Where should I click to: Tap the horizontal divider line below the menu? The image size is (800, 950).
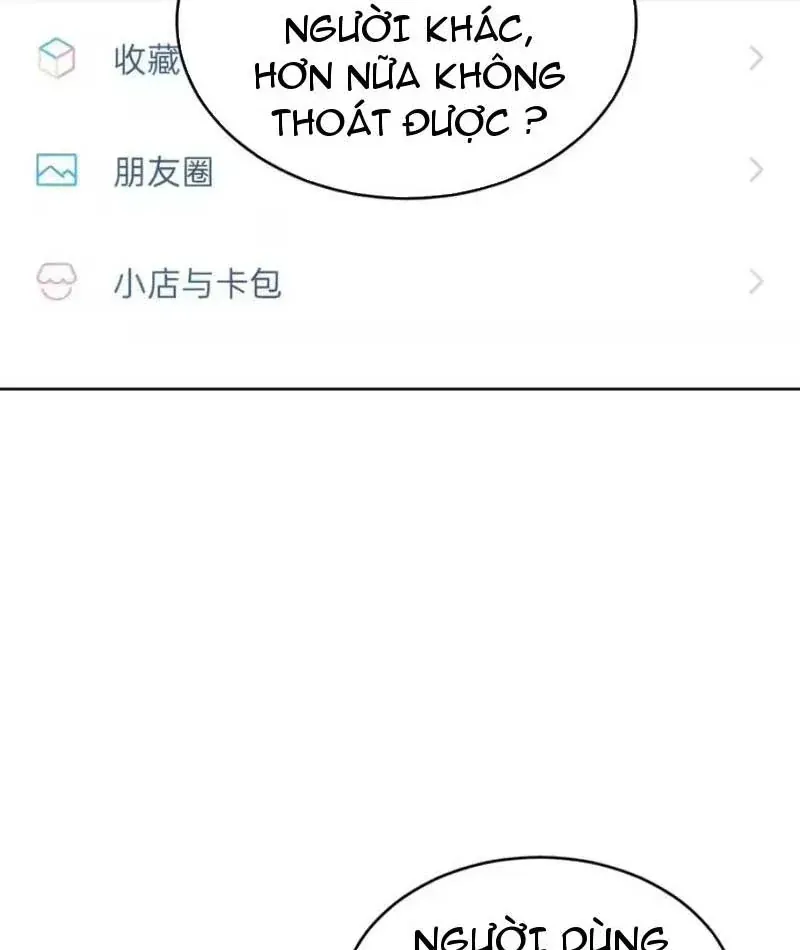tap(400, 382)
